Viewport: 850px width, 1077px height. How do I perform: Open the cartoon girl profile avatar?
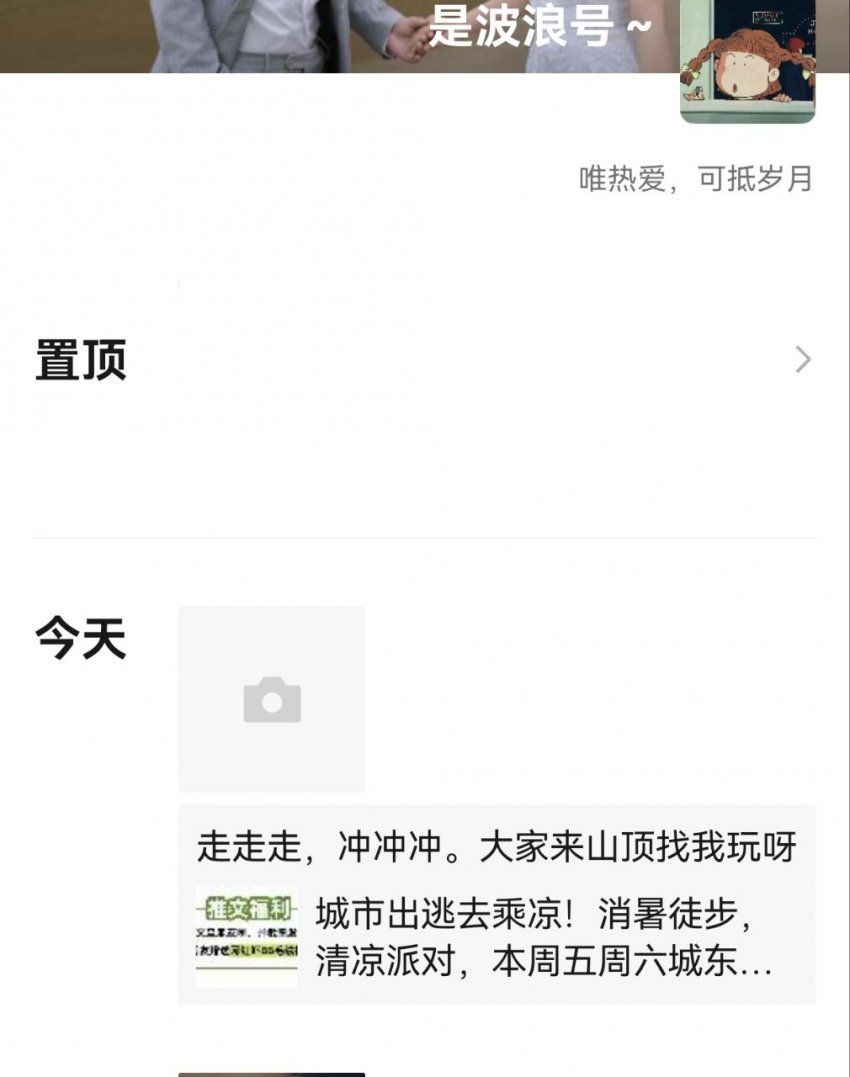pyautogui.click(x=747, y=62)
